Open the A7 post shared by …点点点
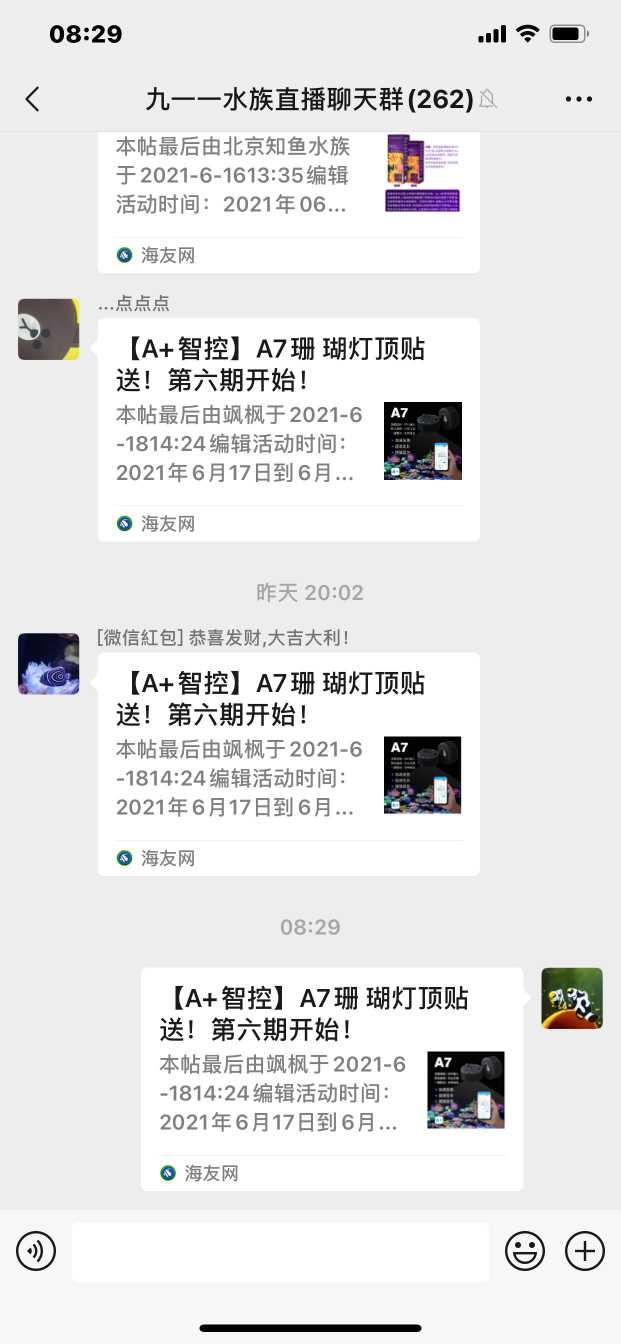 point(288,430)
